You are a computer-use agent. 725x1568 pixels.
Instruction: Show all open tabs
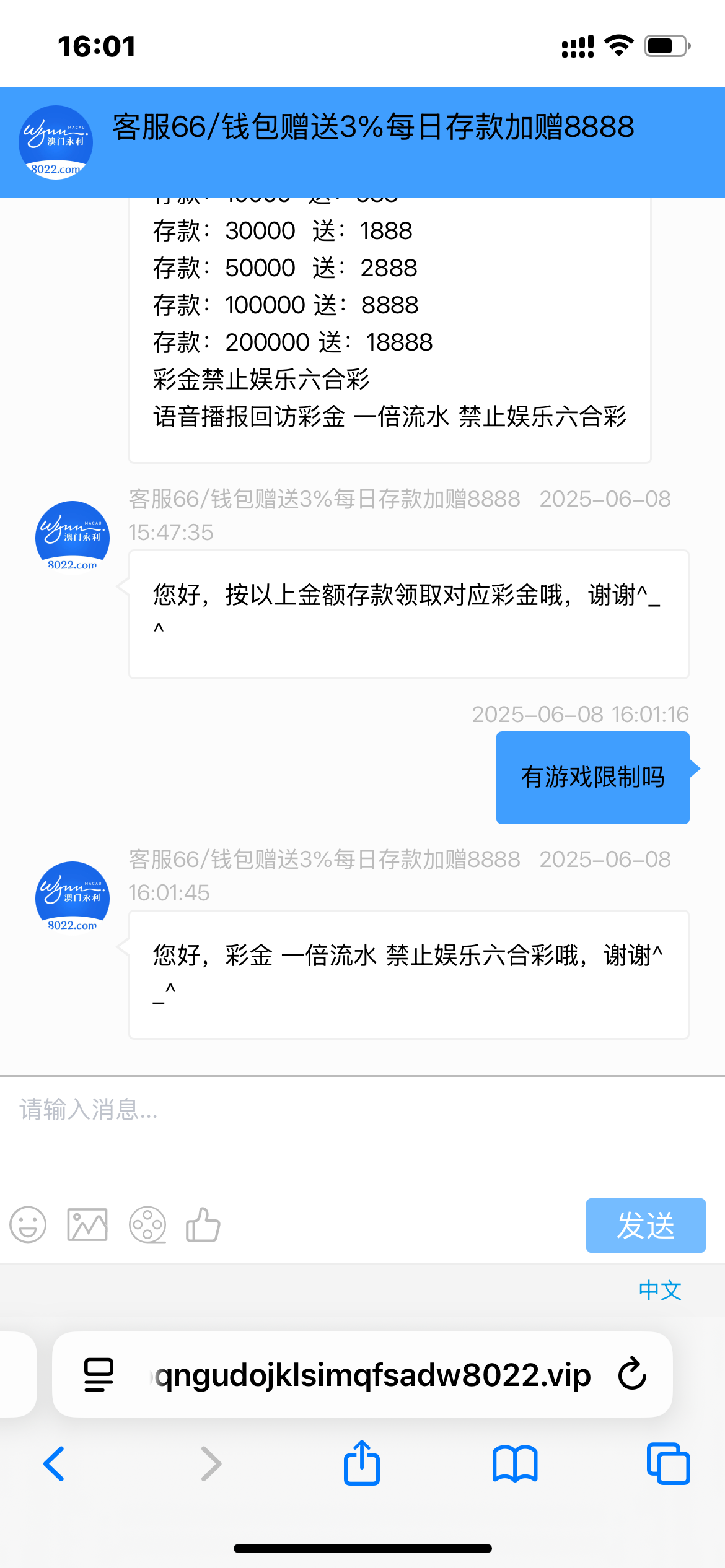point(668,1464)
